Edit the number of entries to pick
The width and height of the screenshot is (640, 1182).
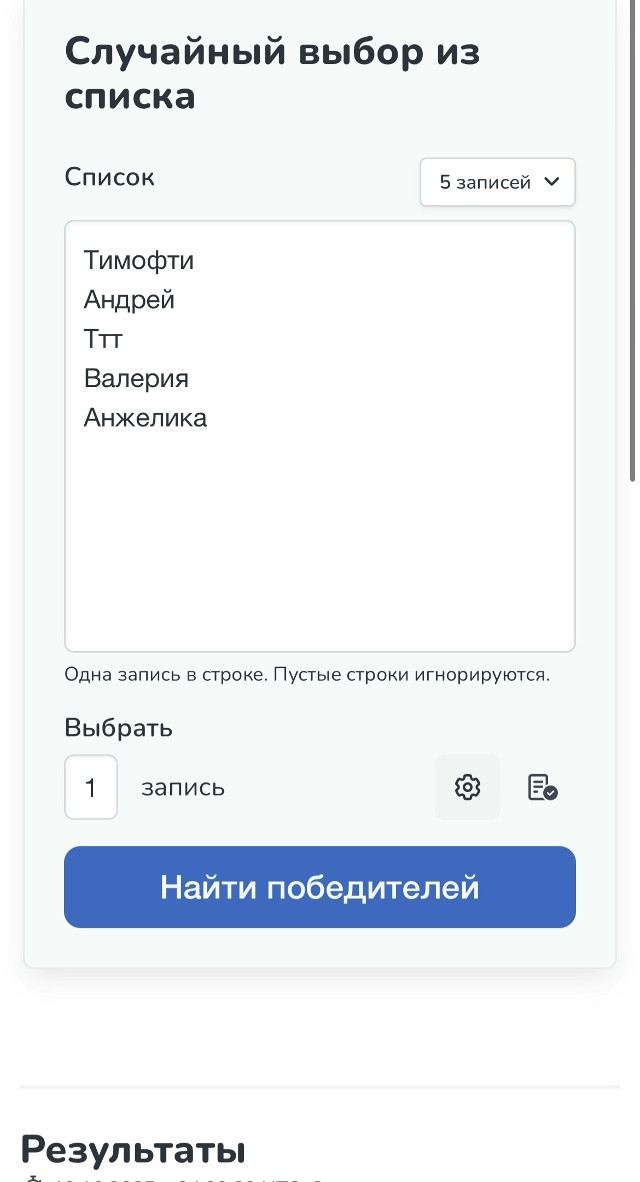point(91,787)
